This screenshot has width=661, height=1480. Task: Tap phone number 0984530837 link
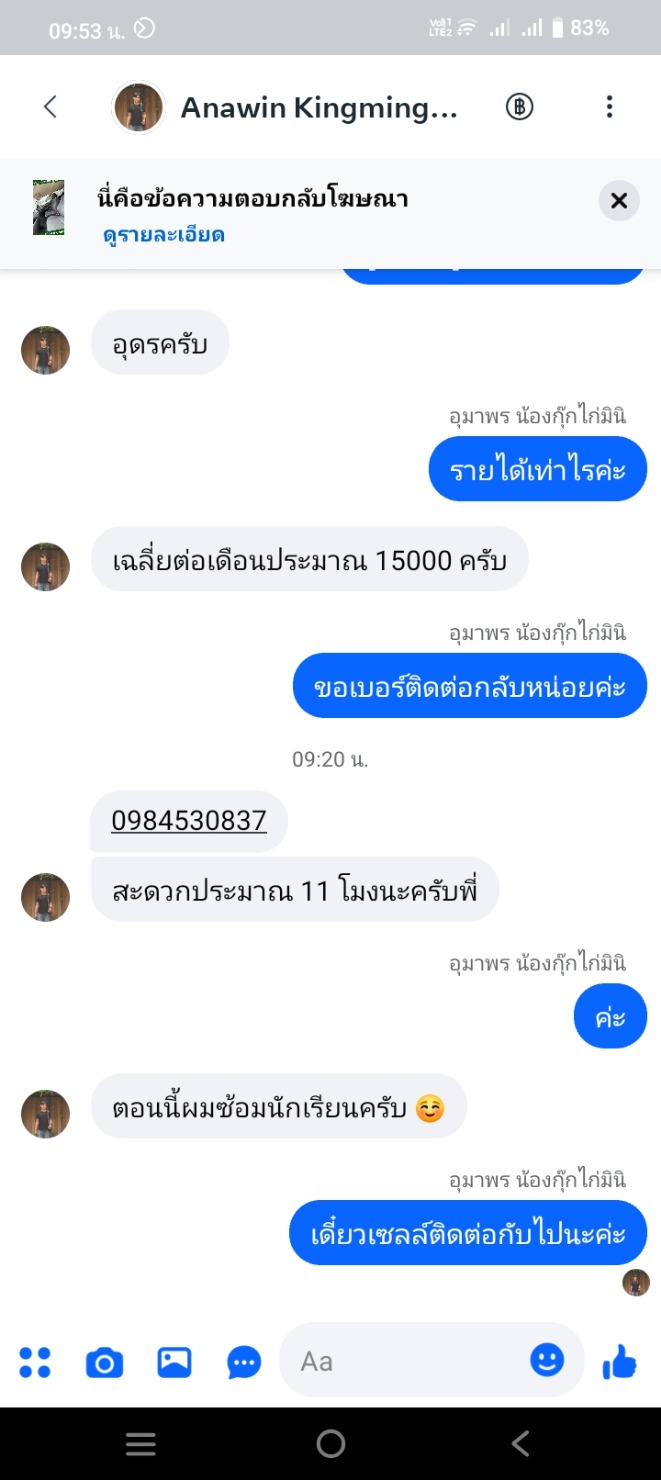(189, 821)
